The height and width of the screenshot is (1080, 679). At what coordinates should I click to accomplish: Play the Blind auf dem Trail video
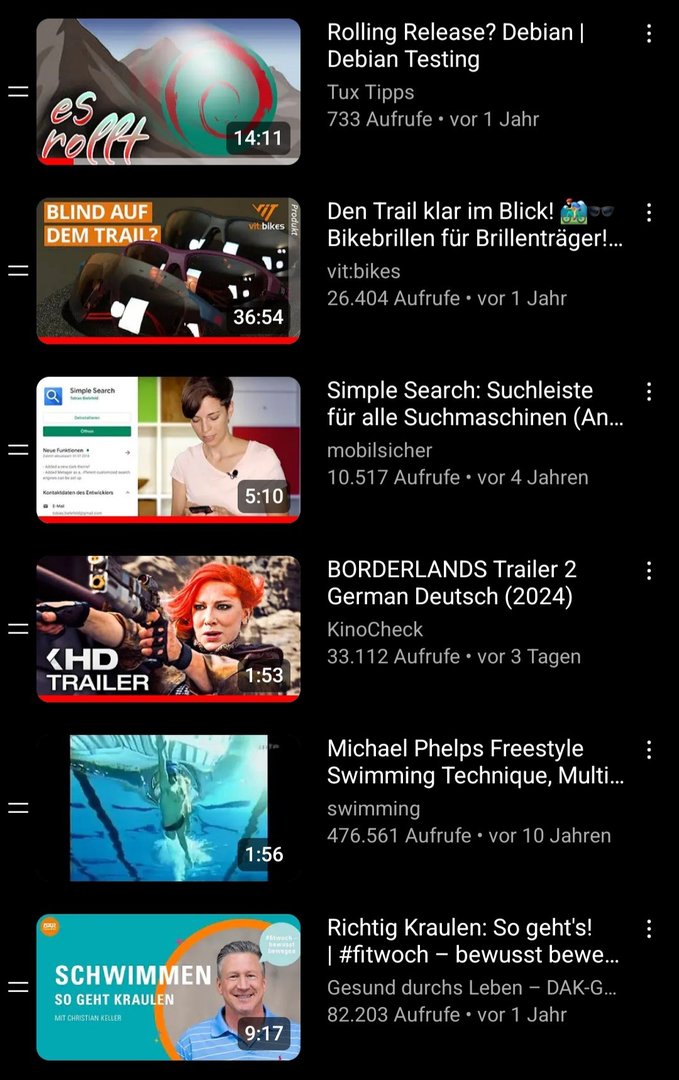[168, 270]
